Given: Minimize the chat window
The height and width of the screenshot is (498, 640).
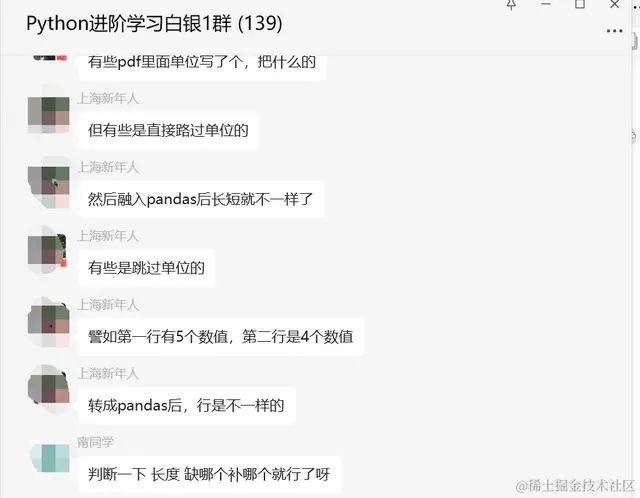Looking at the screenshot, I should (545, 5).
